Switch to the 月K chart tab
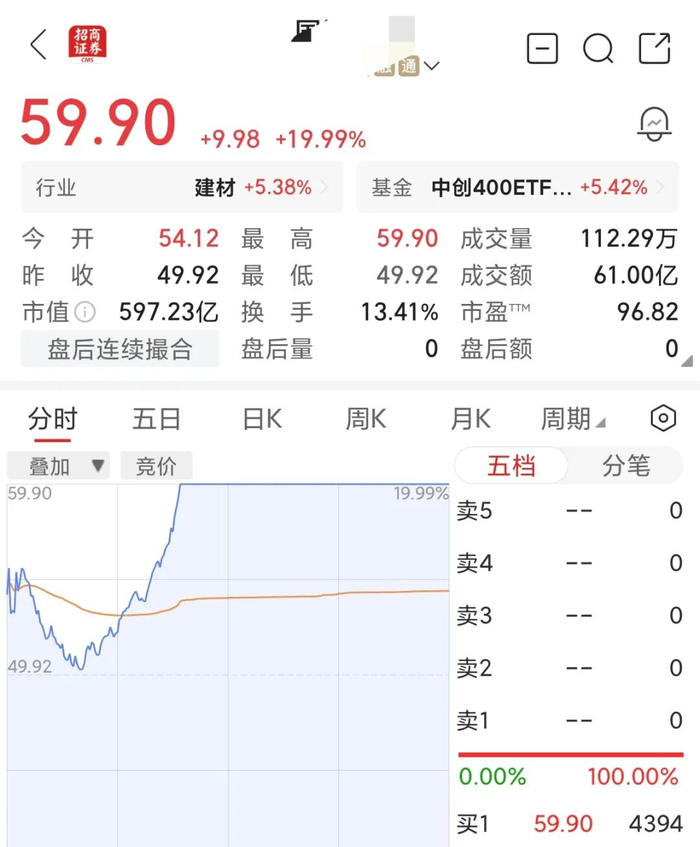700x847 pixels. coord(470,419)
